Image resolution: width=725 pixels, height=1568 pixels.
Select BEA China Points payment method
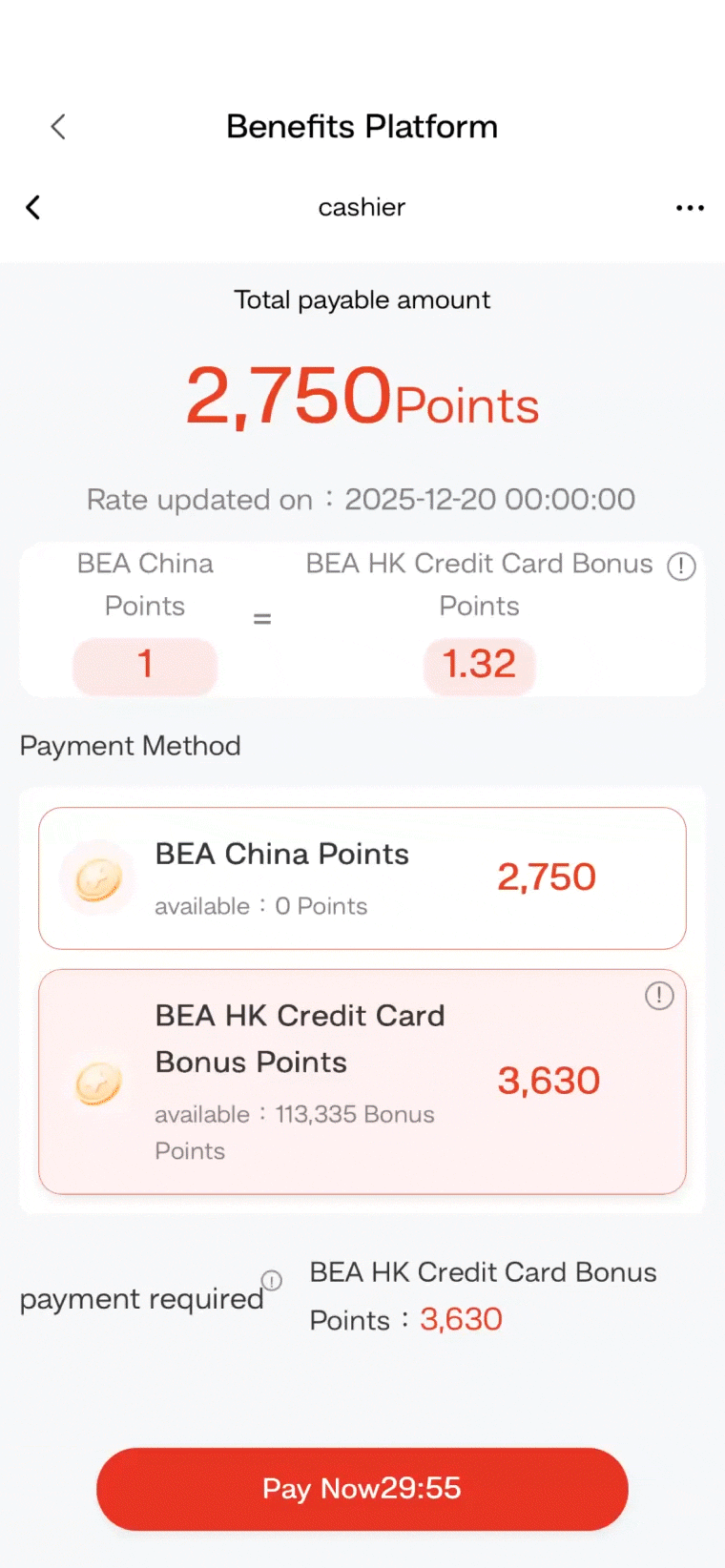[x=362, y=878]
